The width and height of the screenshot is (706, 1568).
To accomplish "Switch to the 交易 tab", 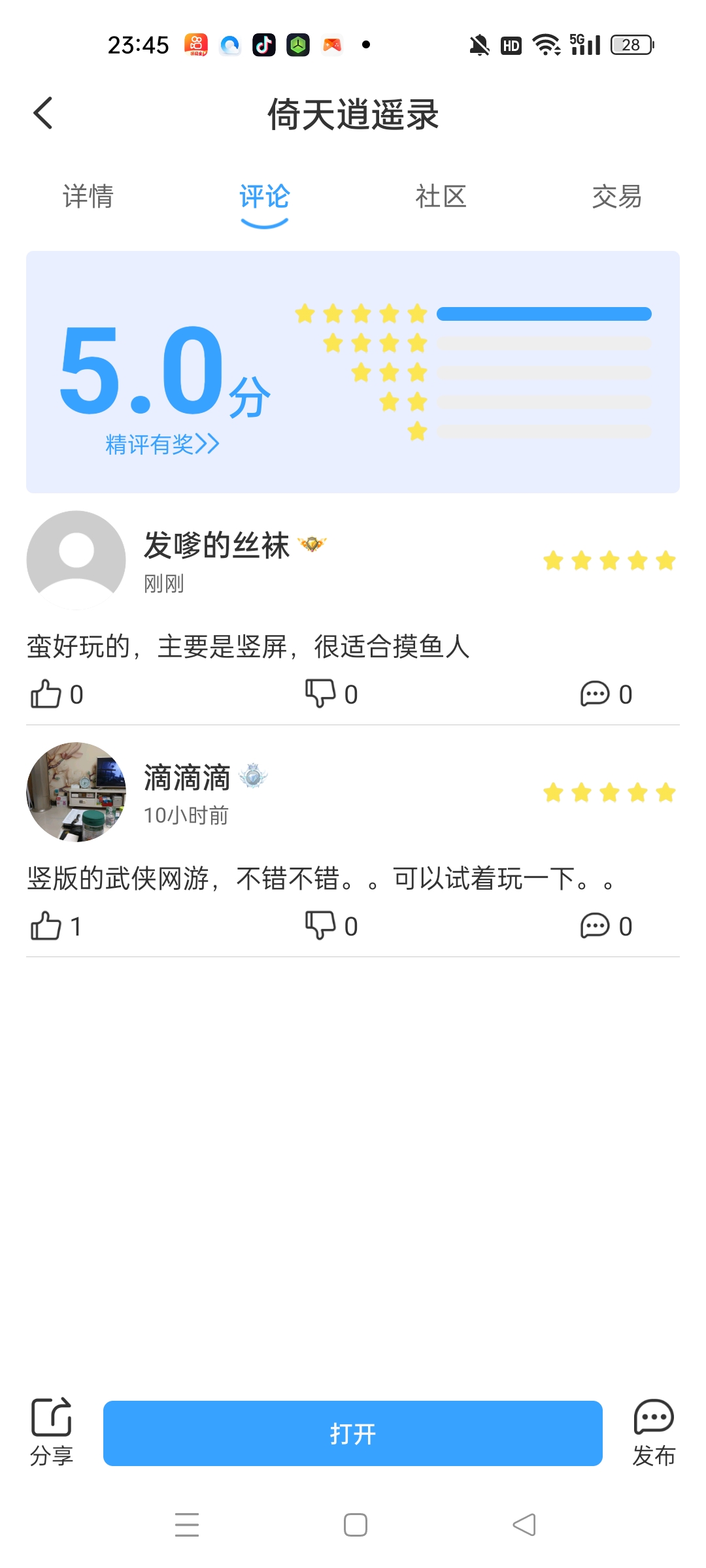I will tap(616, 197).
